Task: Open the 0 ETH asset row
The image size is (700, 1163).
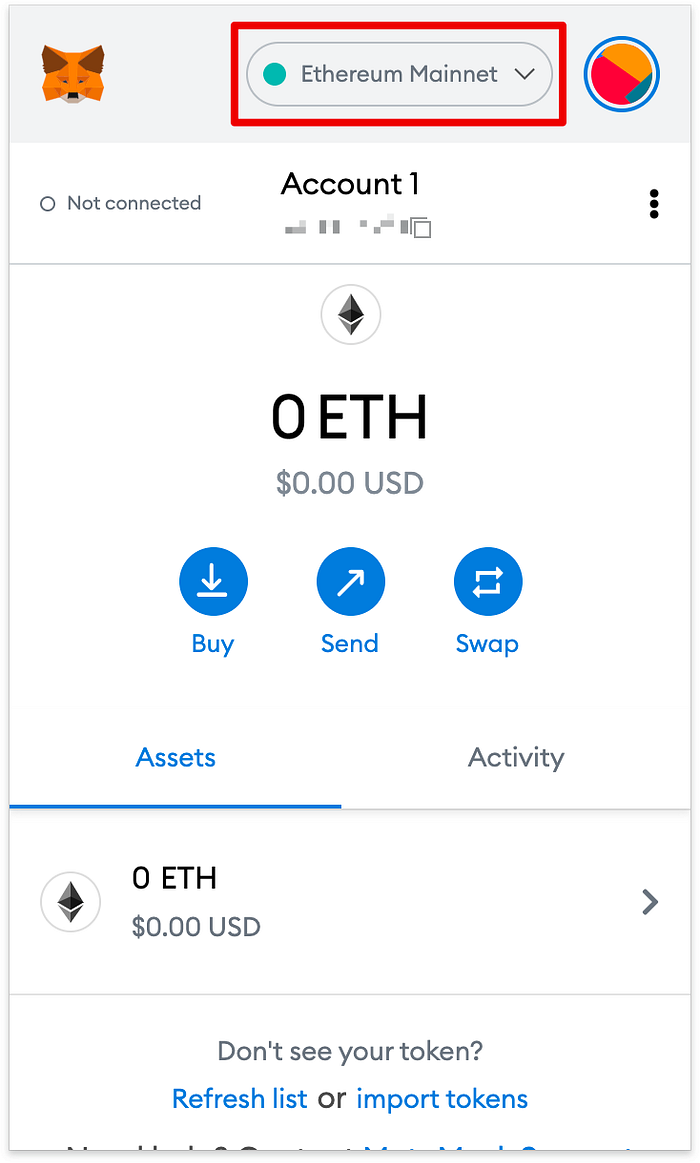Action: click(350, 902)
